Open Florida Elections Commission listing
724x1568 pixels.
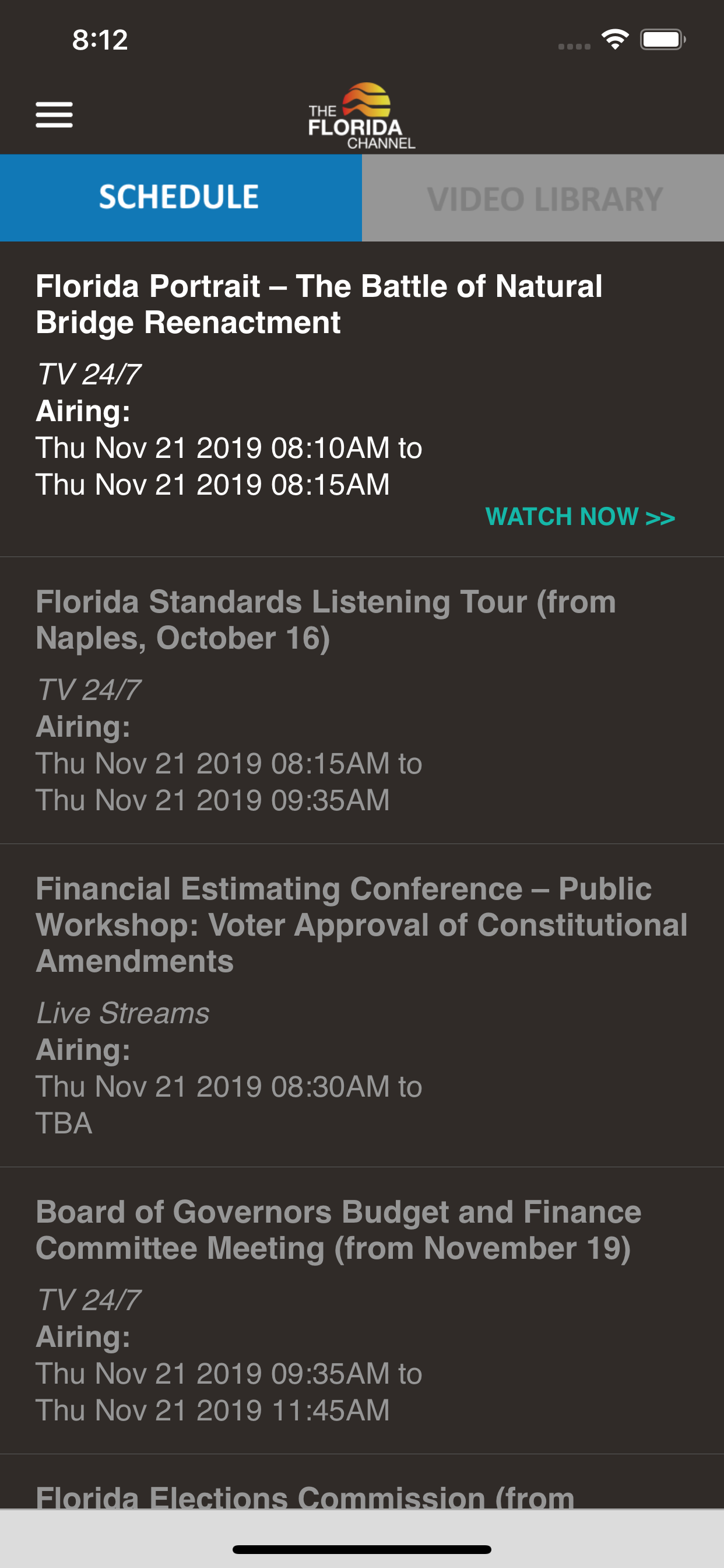point(305,1496)
